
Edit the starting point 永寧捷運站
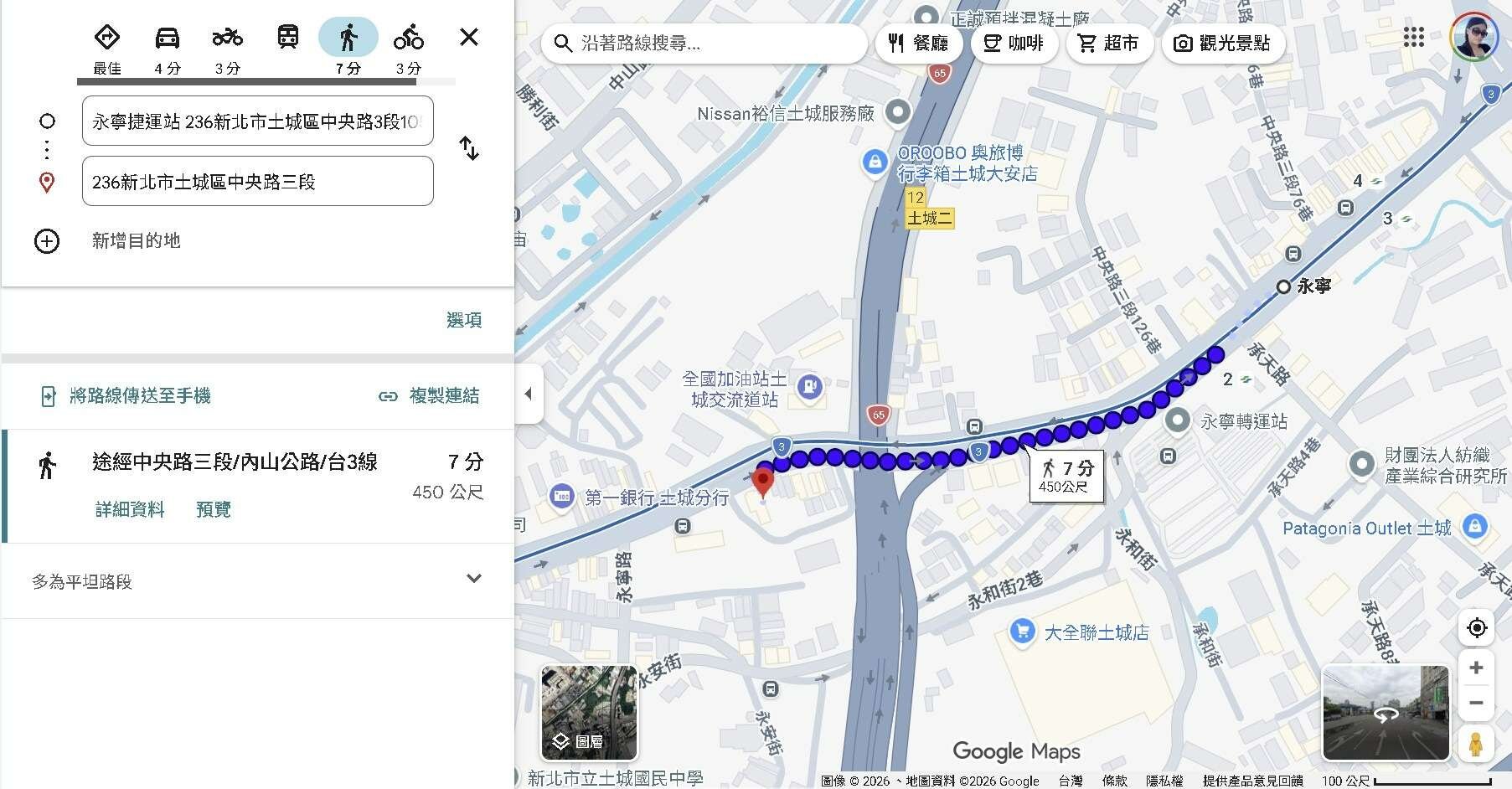[x=257, y=121]
